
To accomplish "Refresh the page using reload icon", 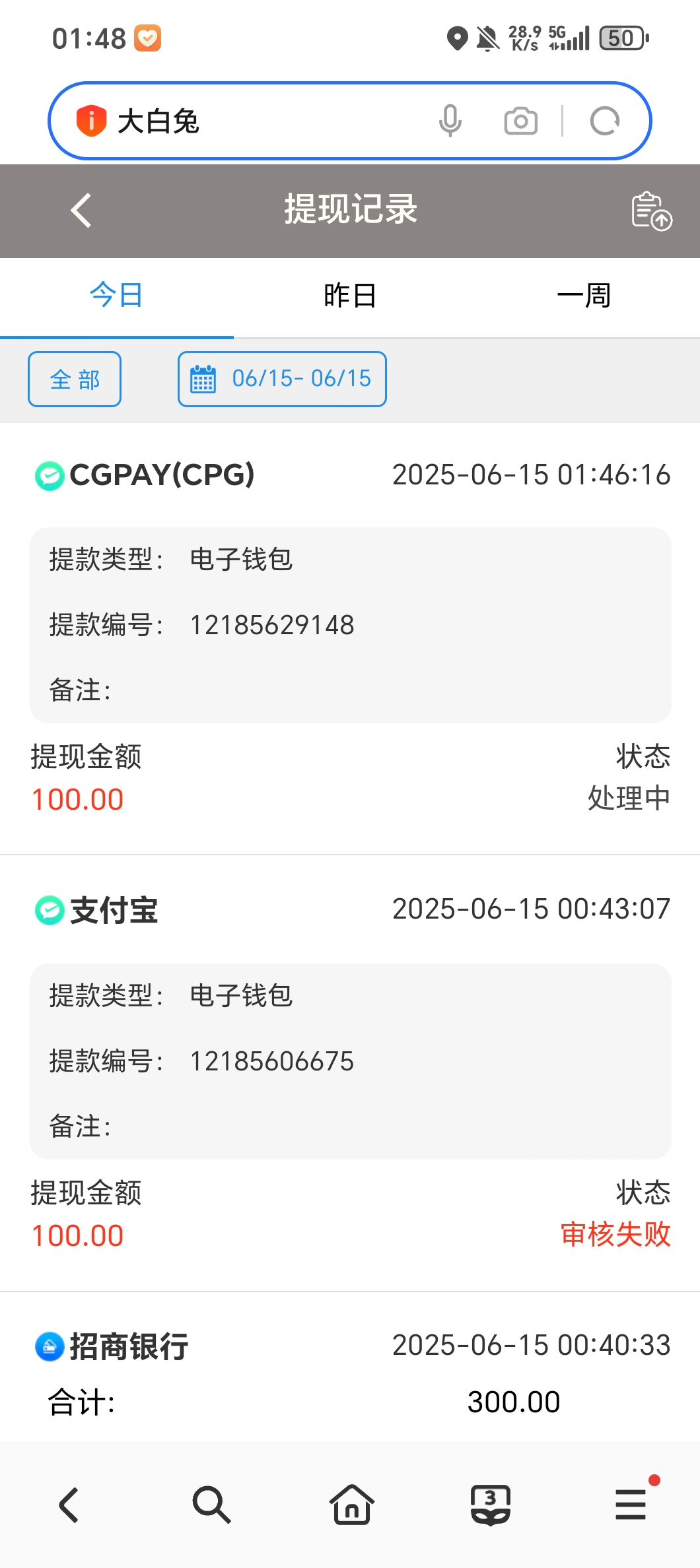I will coord(605,121).
